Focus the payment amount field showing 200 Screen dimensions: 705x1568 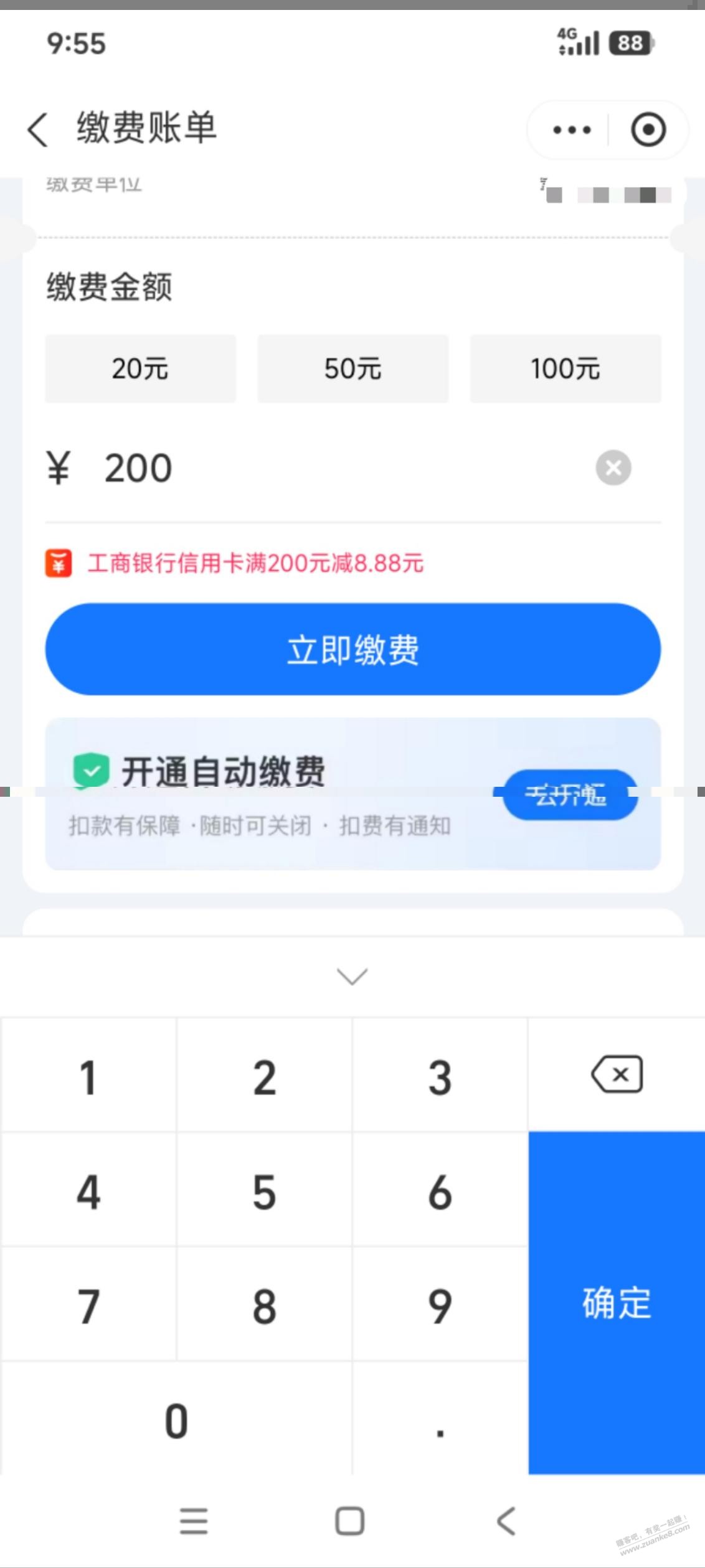[x=311, y=468]
